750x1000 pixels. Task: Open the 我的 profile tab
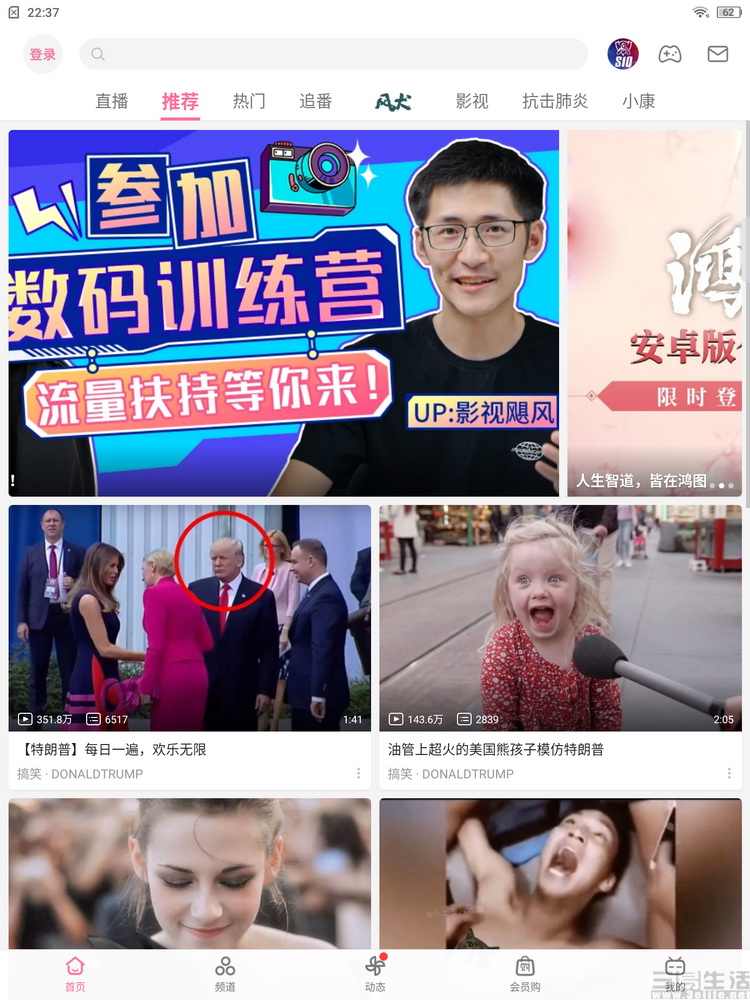(675, 972)
